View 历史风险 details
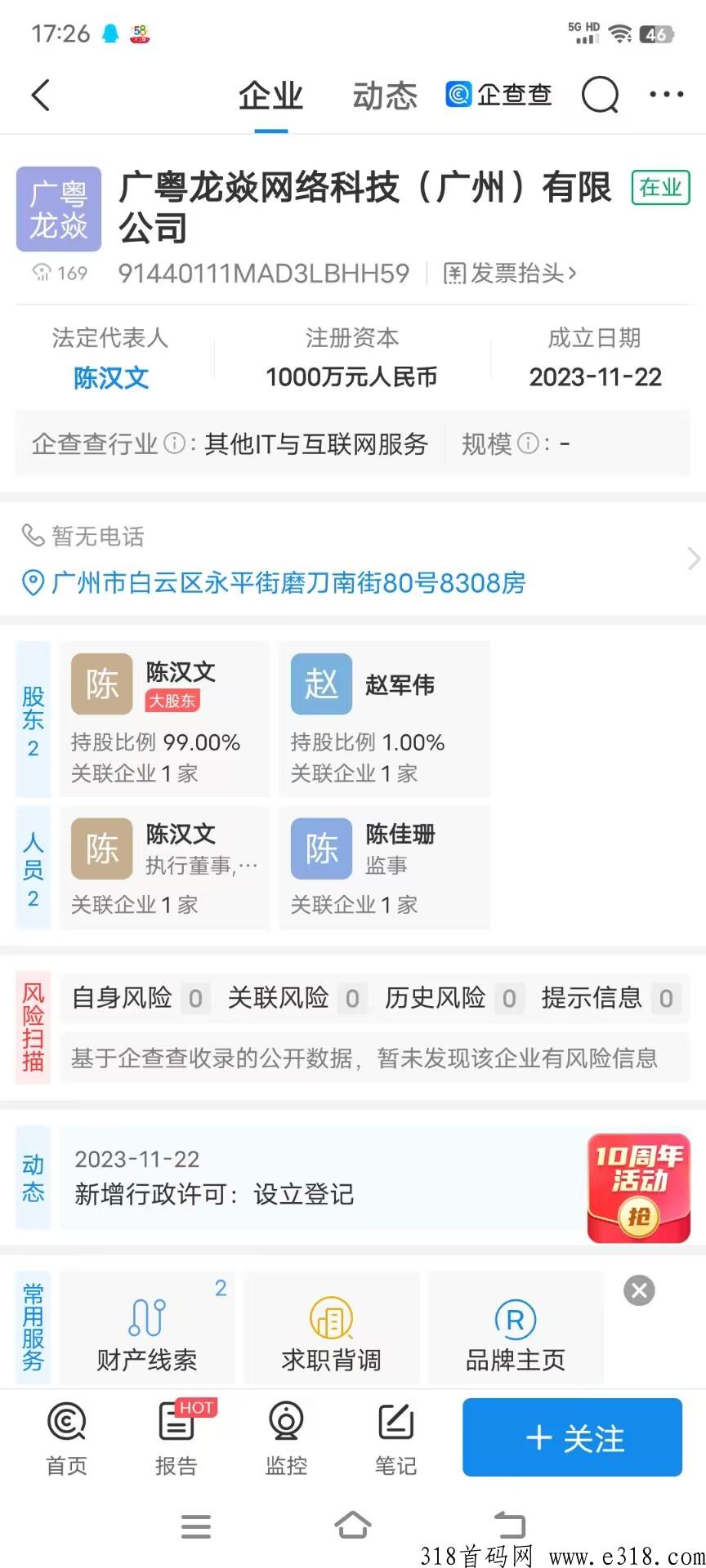Screen dimensions: 706x1568 tap(451, 998)
